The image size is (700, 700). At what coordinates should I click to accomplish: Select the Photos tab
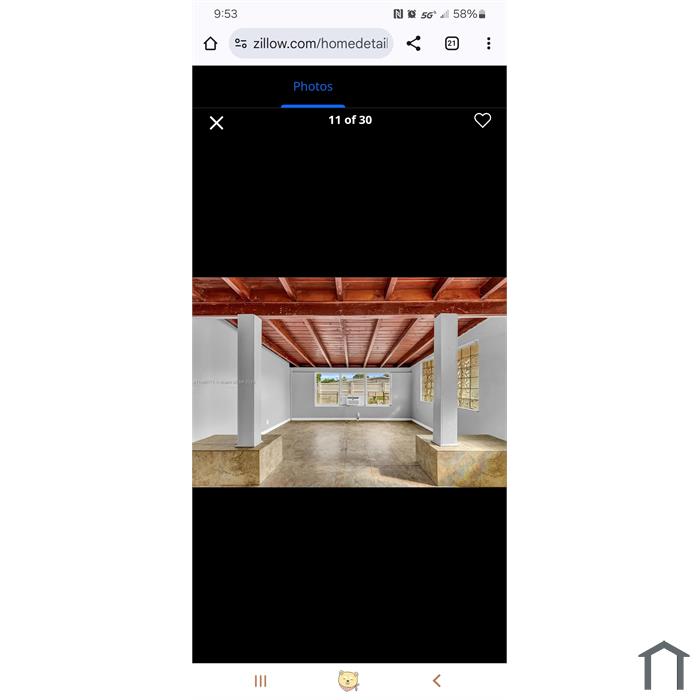point(313,87)
